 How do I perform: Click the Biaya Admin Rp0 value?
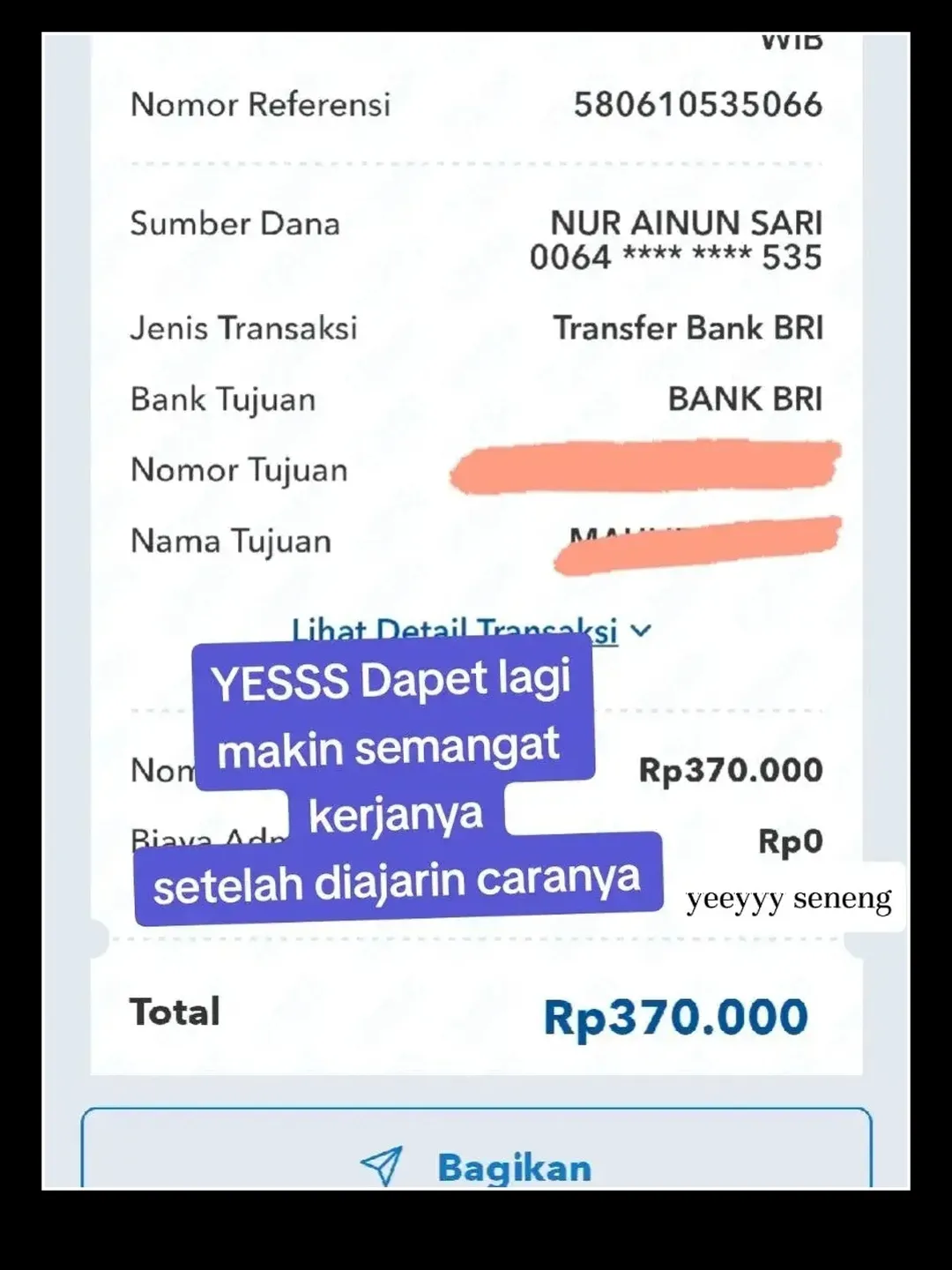(789, 840)
